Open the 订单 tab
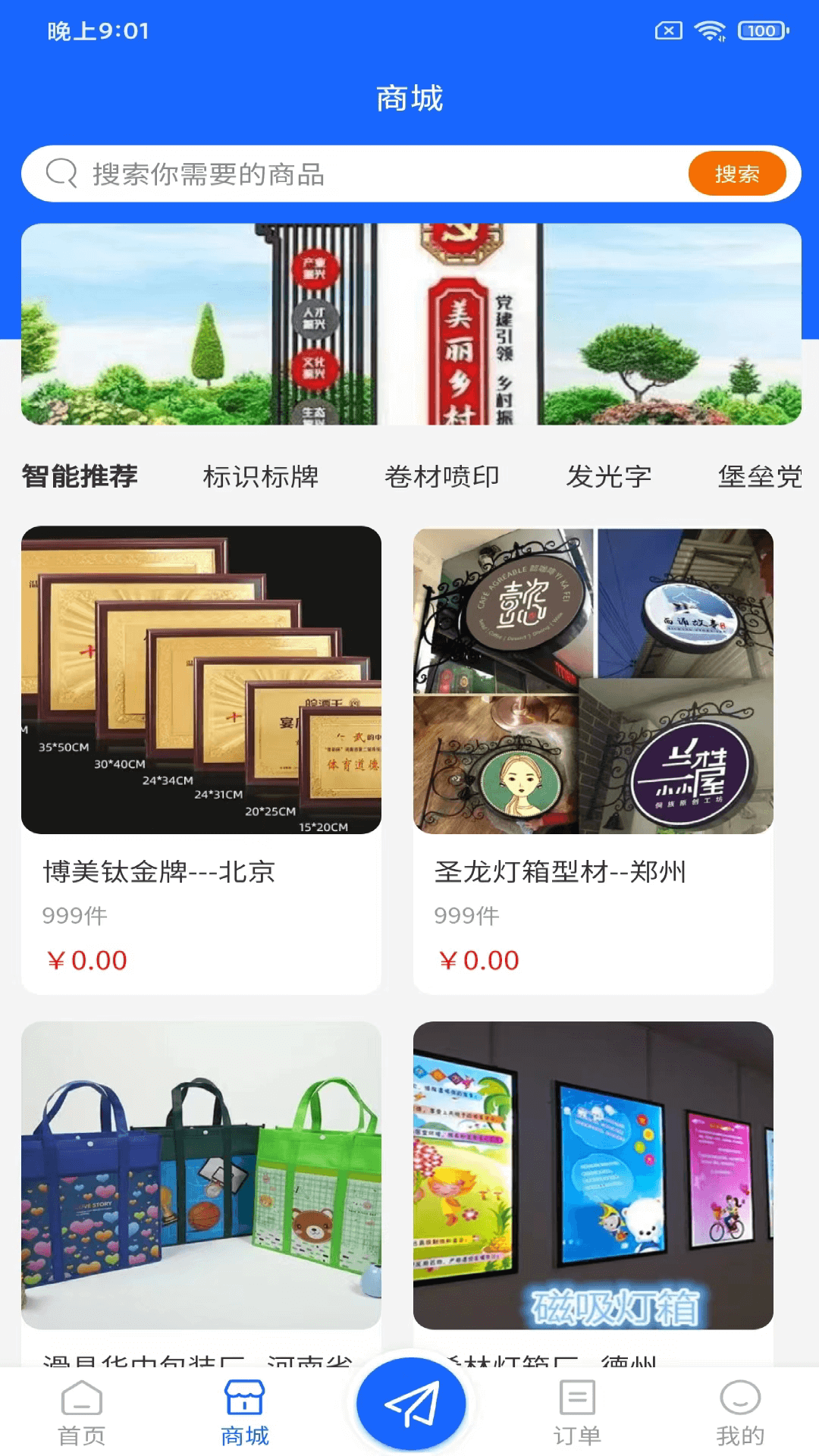Viewport: 819px width, 1456px height. point(577,1413)
